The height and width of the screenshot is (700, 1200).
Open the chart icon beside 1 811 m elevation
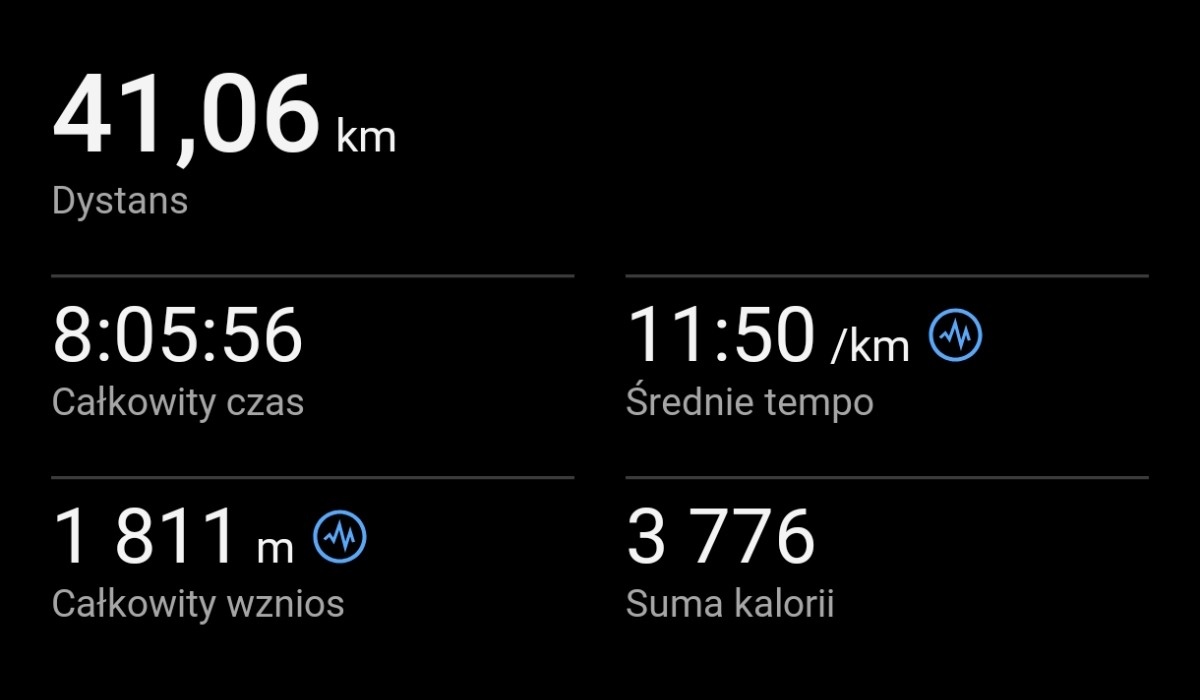click(x=340, y=538)
